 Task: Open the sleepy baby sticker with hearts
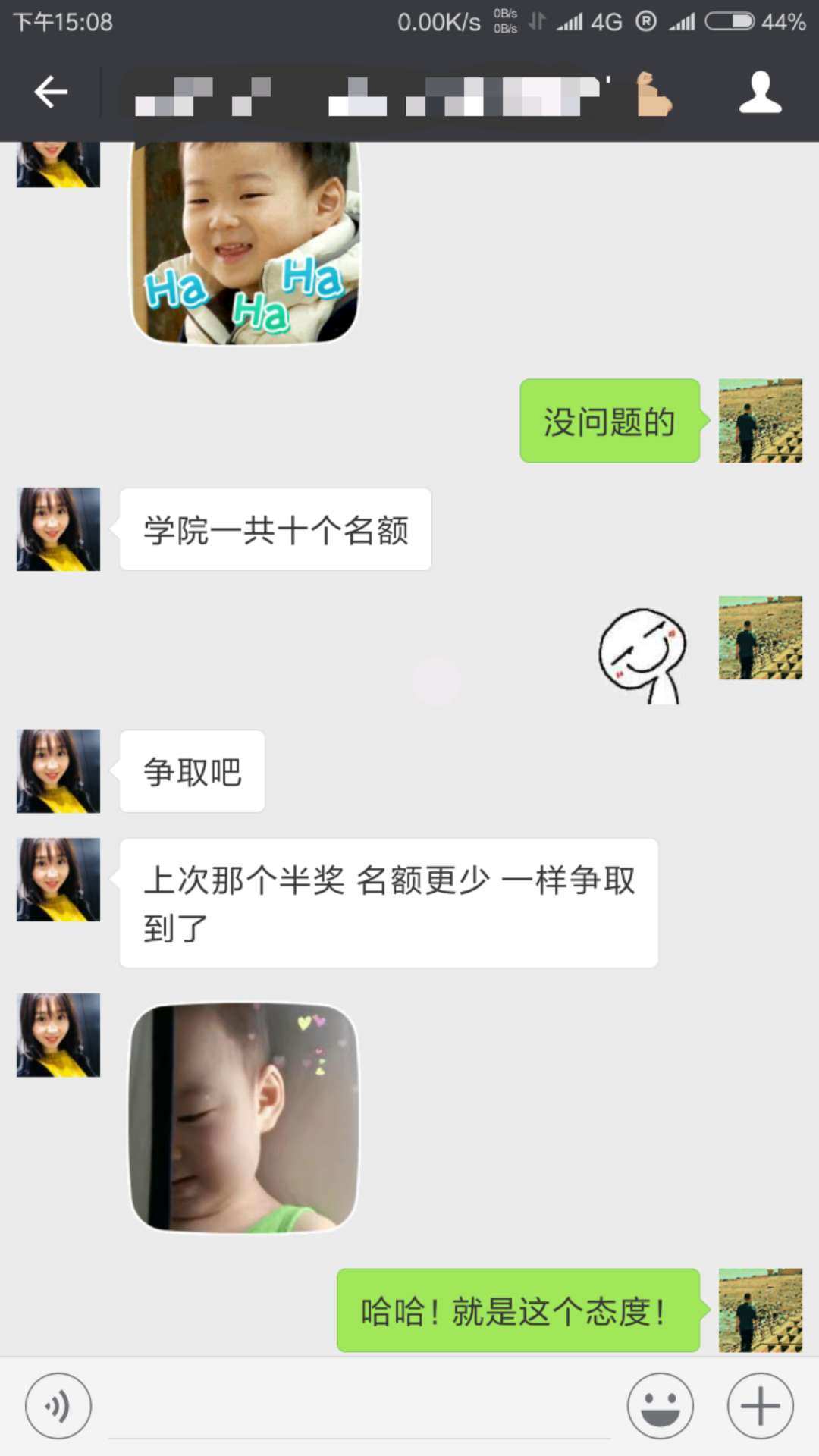pos(243,1117)
